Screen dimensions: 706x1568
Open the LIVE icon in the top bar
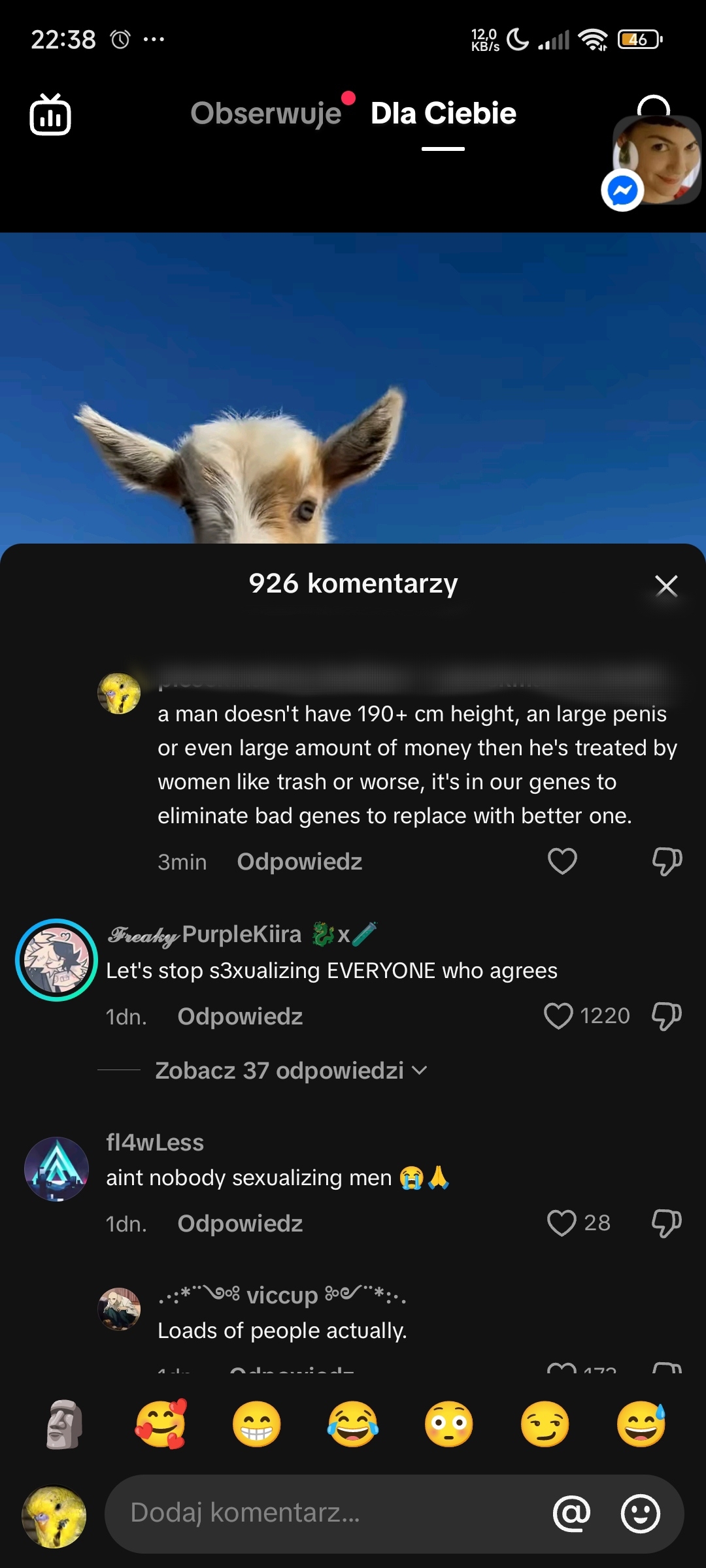pos(50,116)
